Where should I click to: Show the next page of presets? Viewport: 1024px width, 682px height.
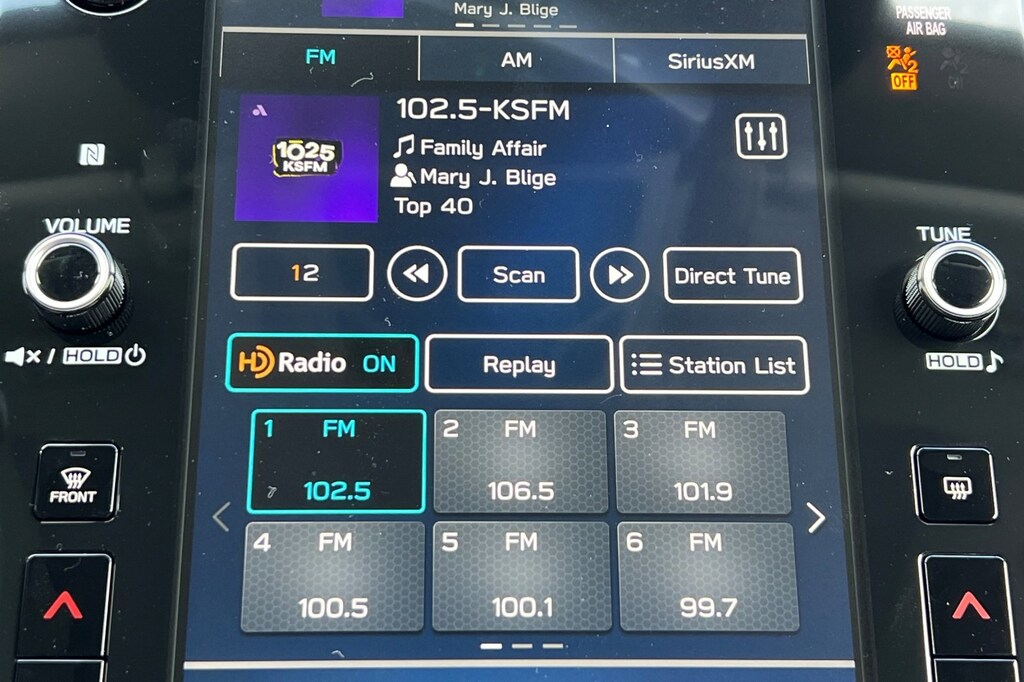816,517
